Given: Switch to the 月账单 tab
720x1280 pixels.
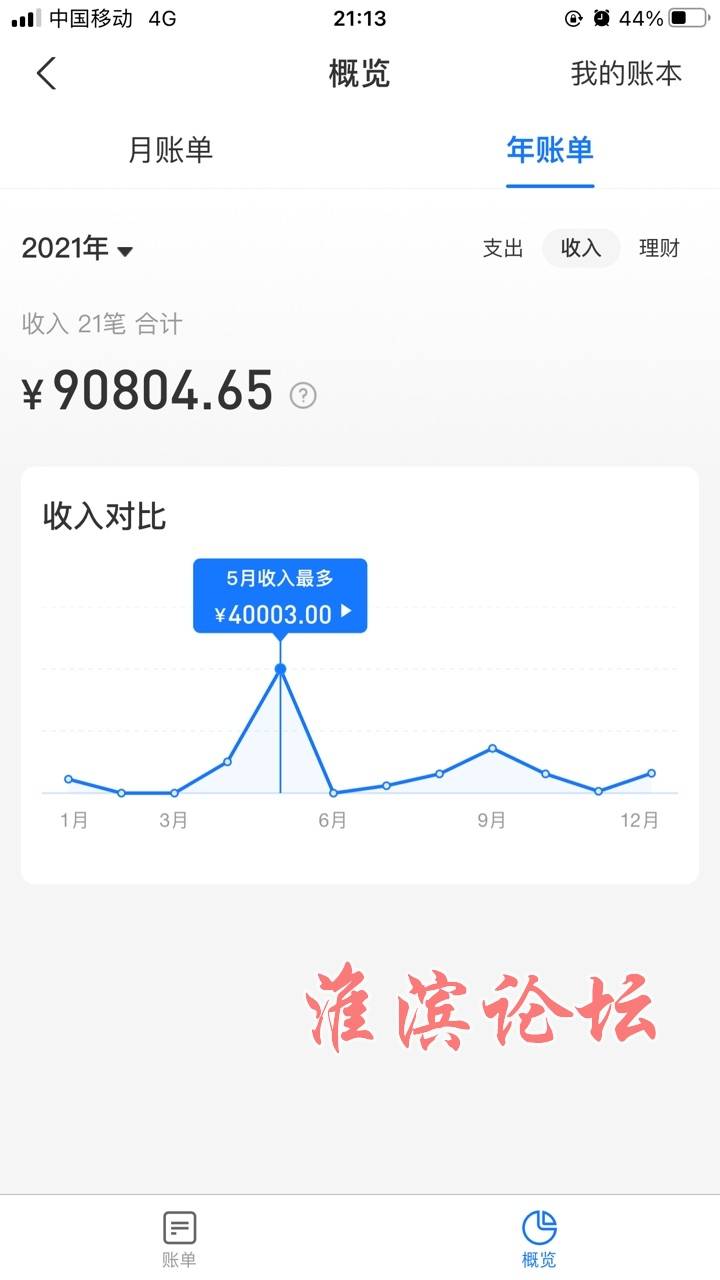Looking at the screenshot, I should [171, 150].
